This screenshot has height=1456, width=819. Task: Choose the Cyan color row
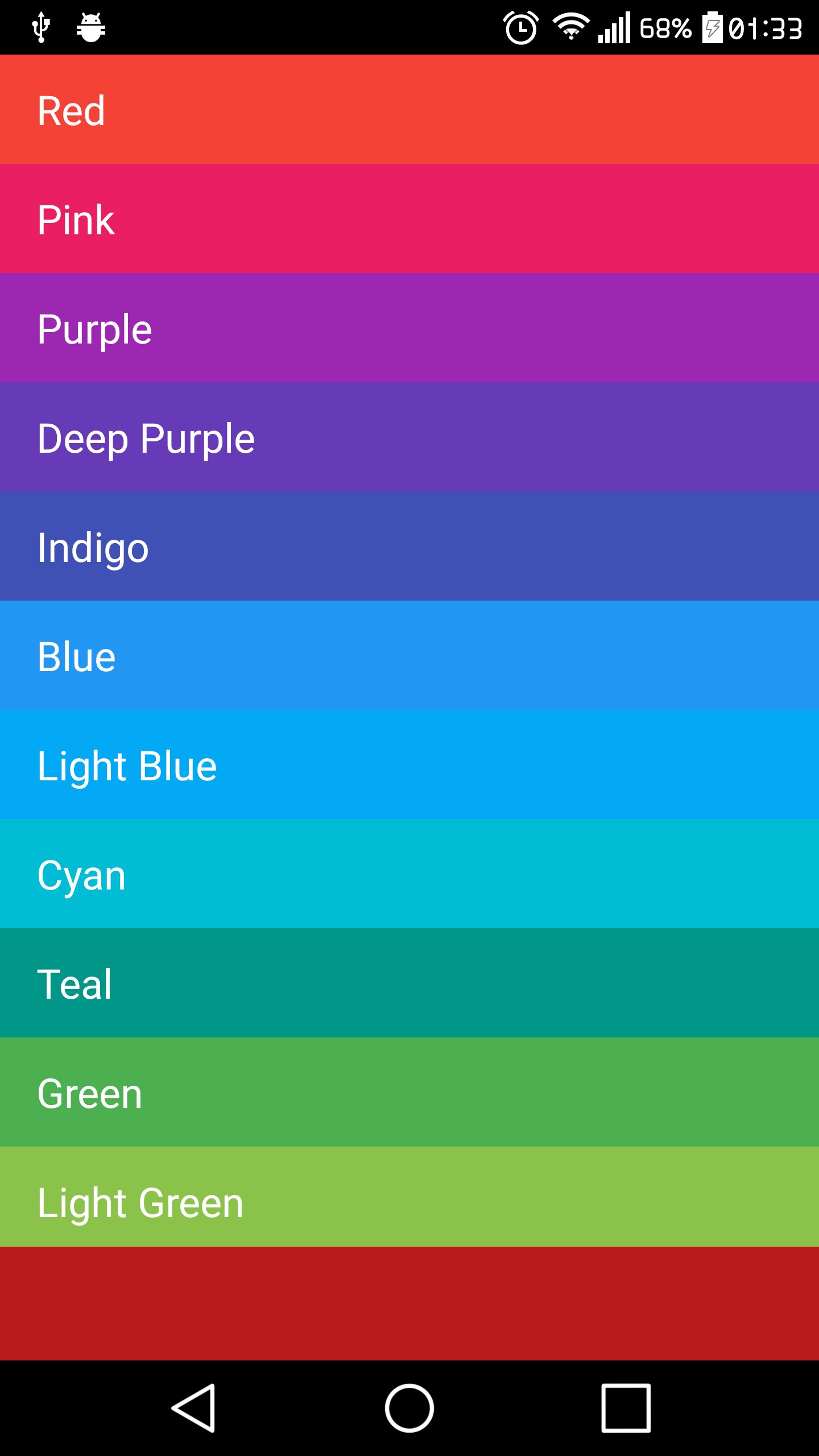[409, 874]
